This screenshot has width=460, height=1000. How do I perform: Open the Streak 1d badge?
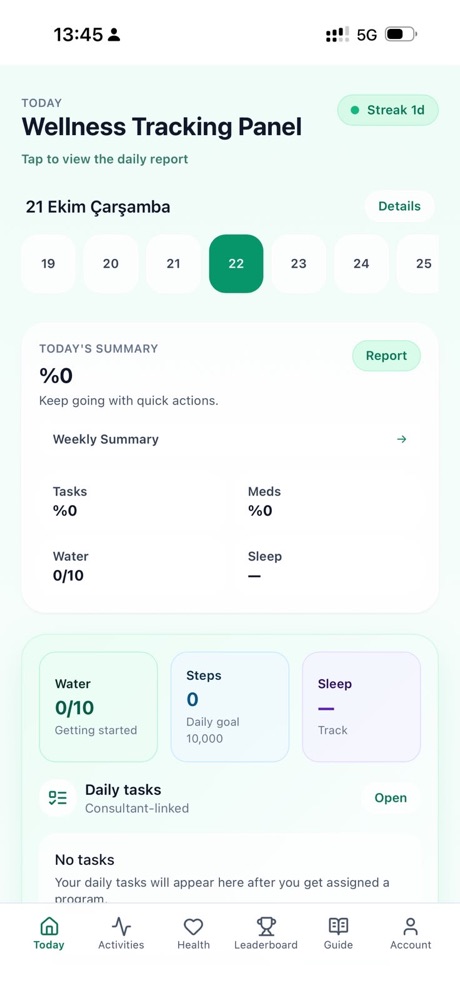tap(388, 110)
